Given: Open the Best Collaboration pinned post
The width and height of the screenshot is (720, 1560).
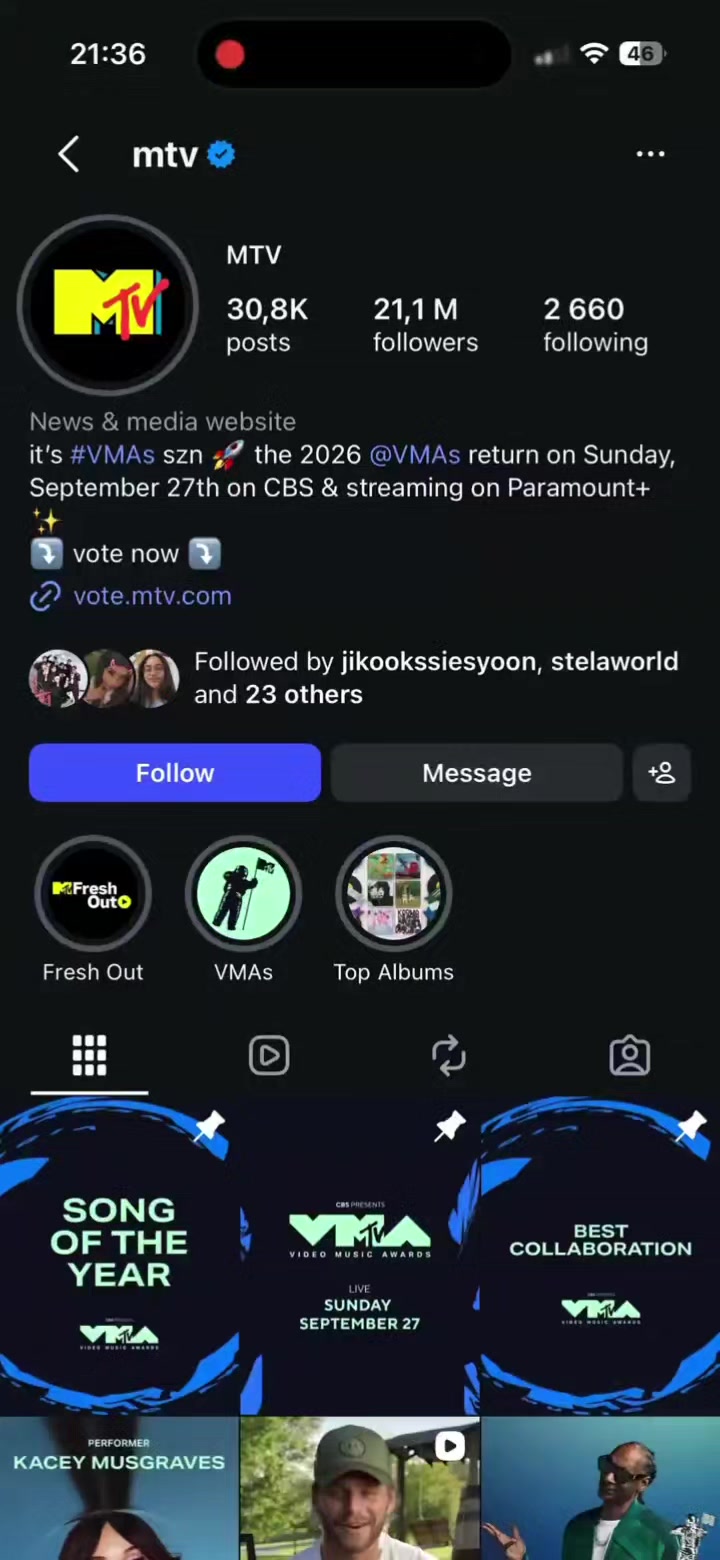Looking at the screenshot, I should [600, 1257].
